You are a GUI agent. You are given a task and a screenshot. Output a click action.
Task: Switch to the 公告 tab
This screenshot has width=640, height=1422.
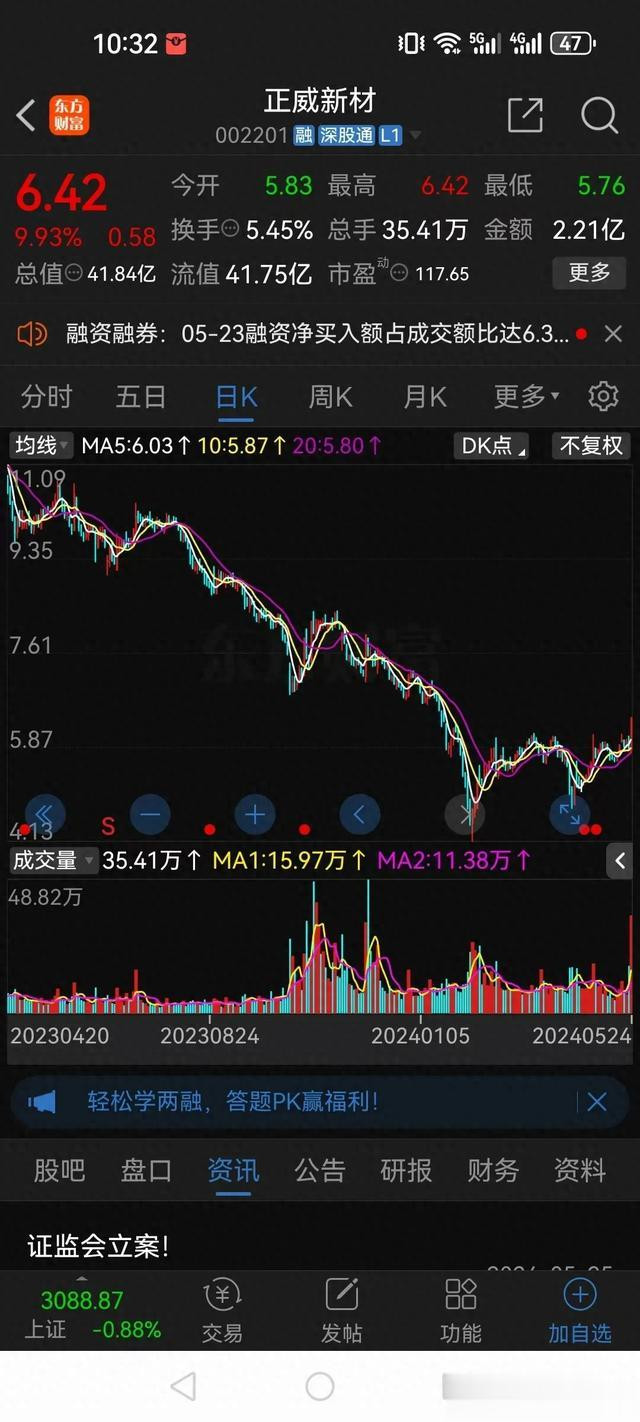coord(320,1170)
